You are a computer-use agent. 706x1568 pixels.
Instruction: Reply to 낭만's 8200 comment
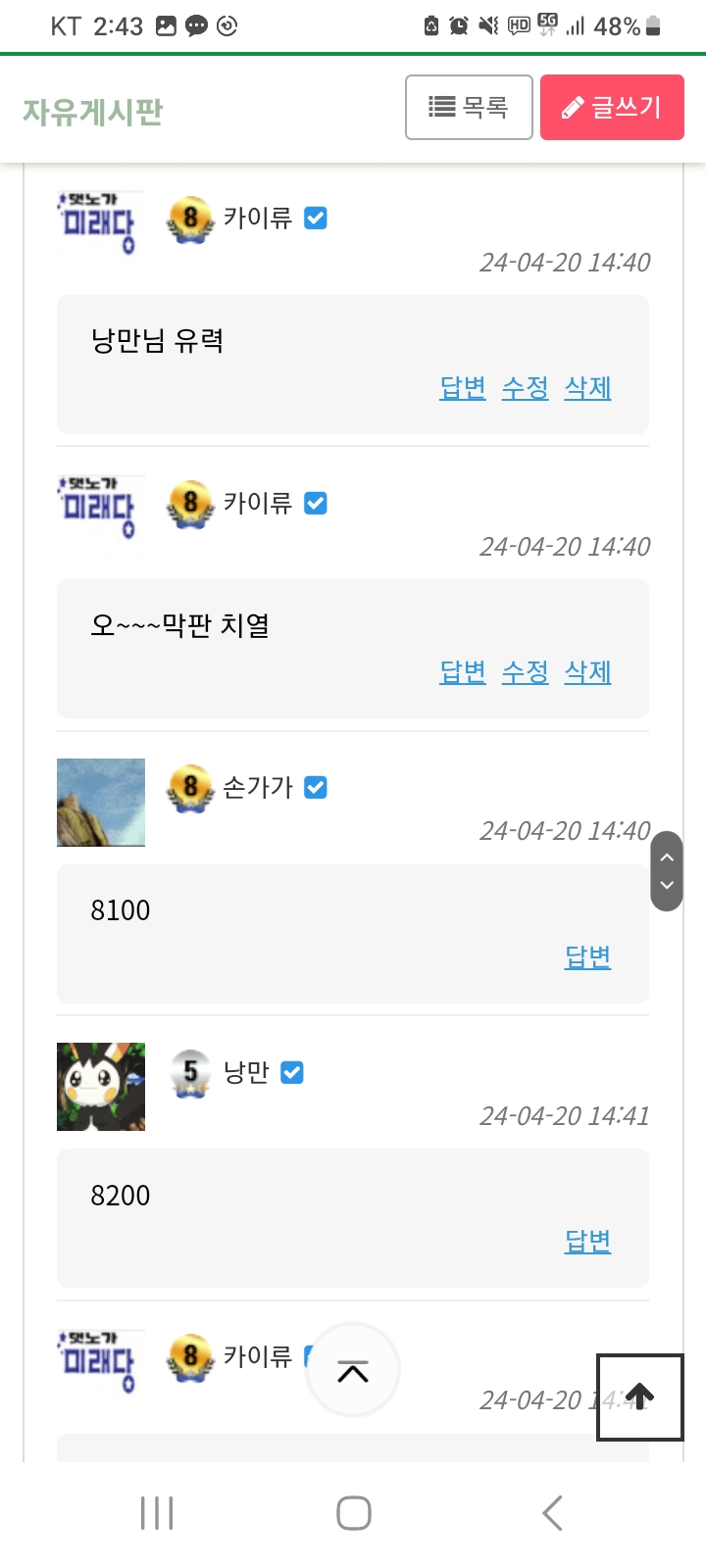coord(587,1242)
